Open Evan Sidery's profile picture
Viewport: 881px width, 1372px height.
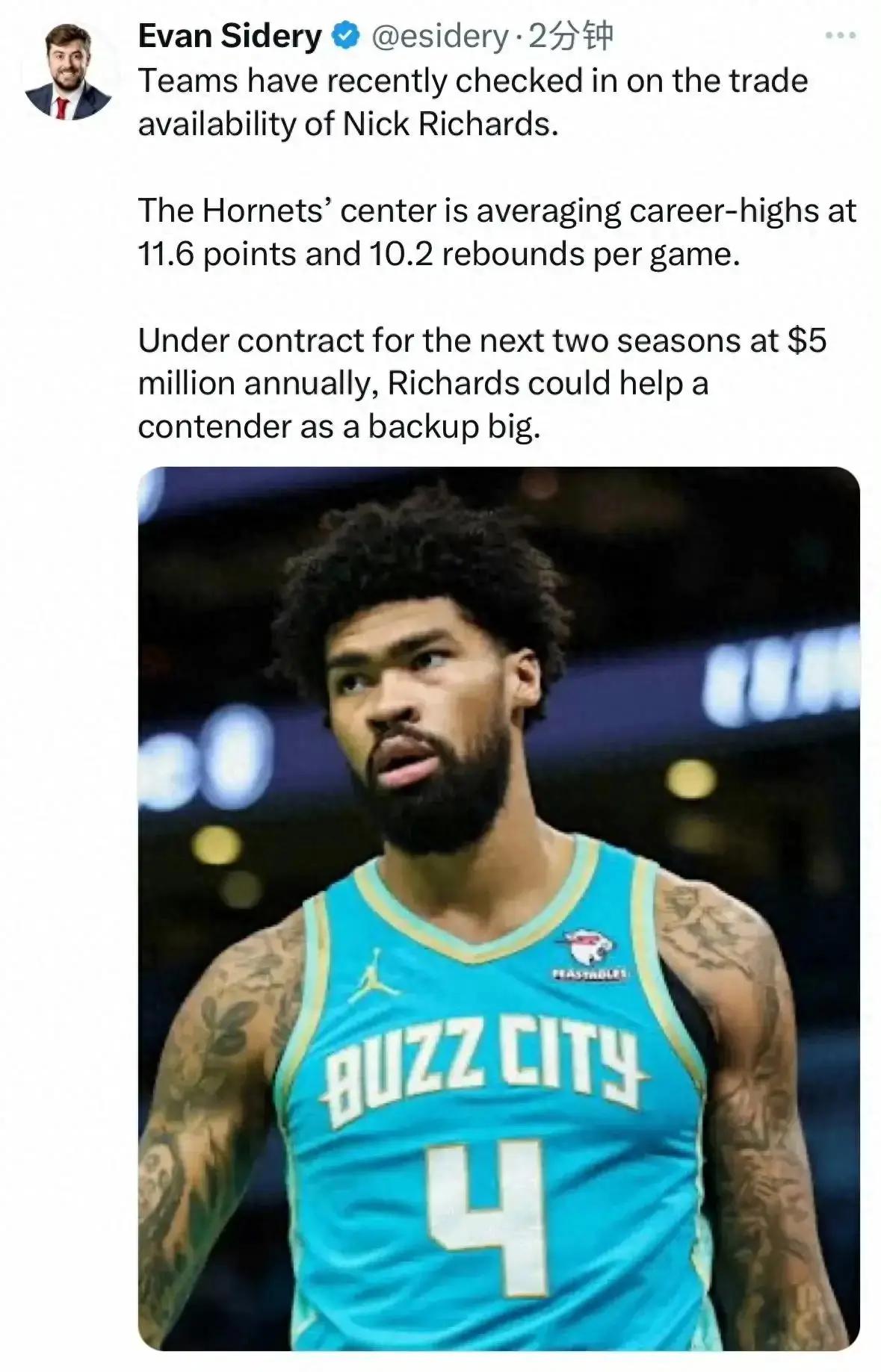[x=67, y=72]
